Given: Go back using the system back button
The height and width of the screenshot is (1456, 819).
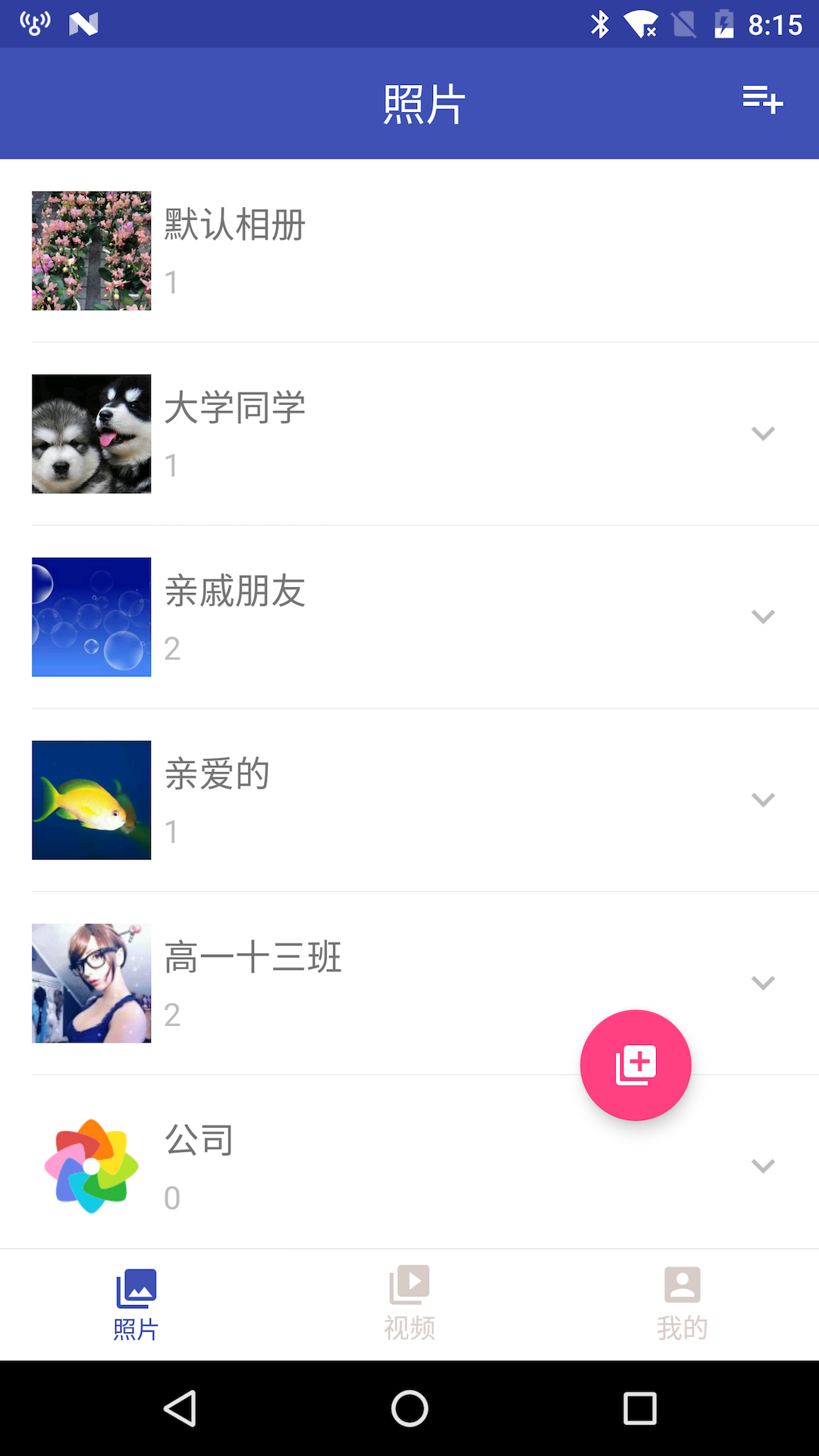Looking at the screenshot, I should [180, 1409].
